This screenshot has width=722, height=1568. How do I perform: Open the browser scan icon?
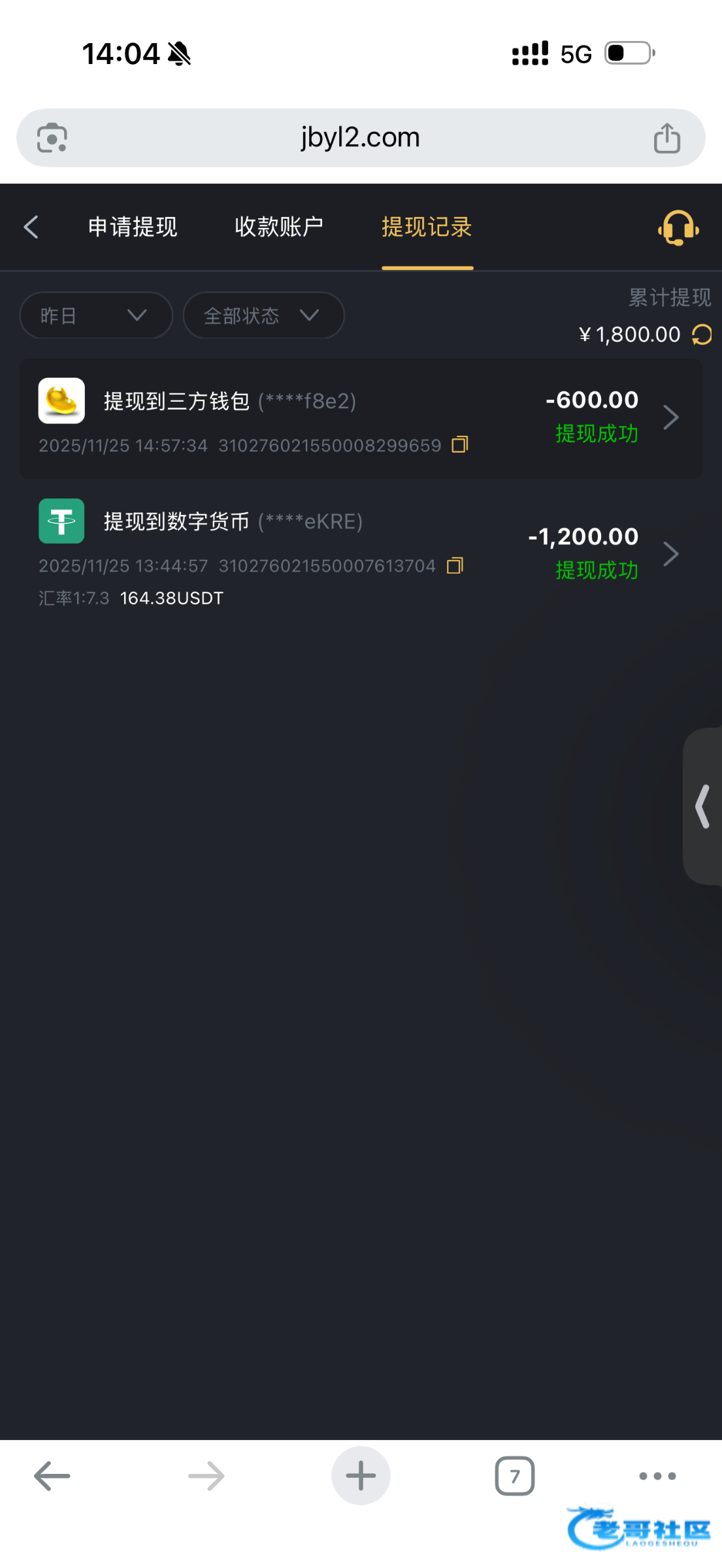(x=52, y=138)
